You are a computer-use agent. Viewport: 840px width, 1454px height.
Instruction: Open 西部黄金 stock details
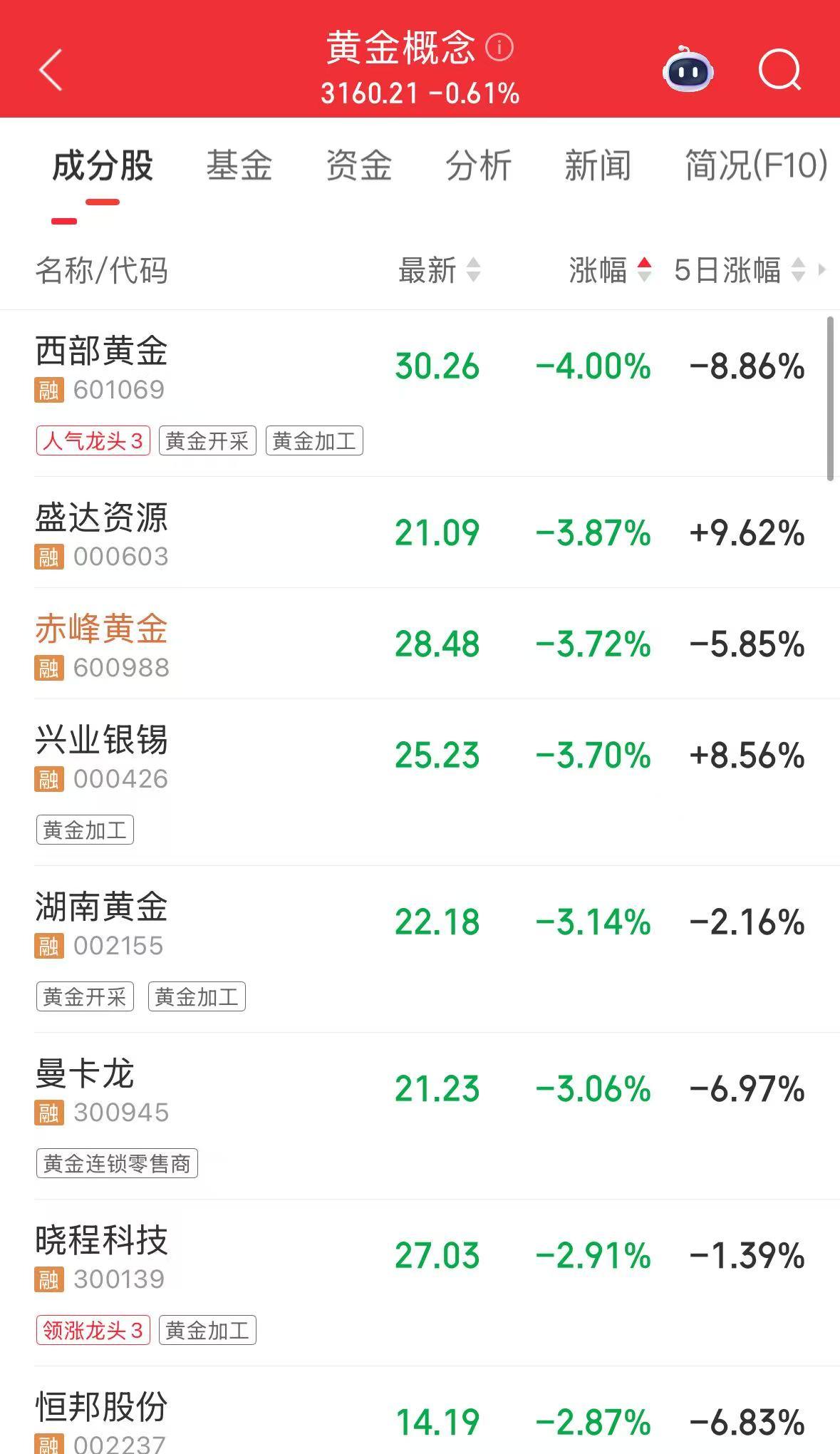102,351
